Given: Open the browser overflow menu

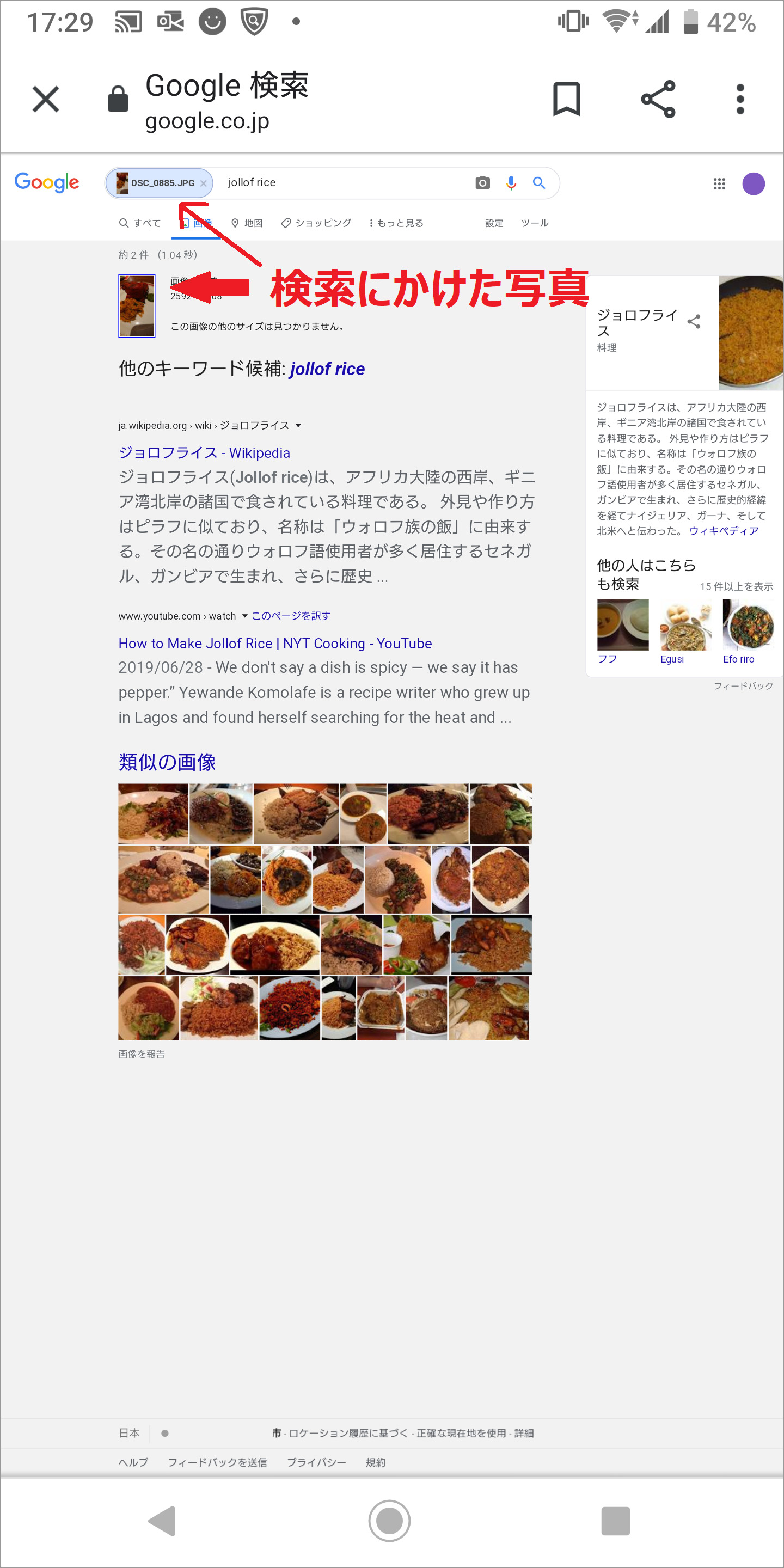Looking at the screenshot, I should [739, 99].
